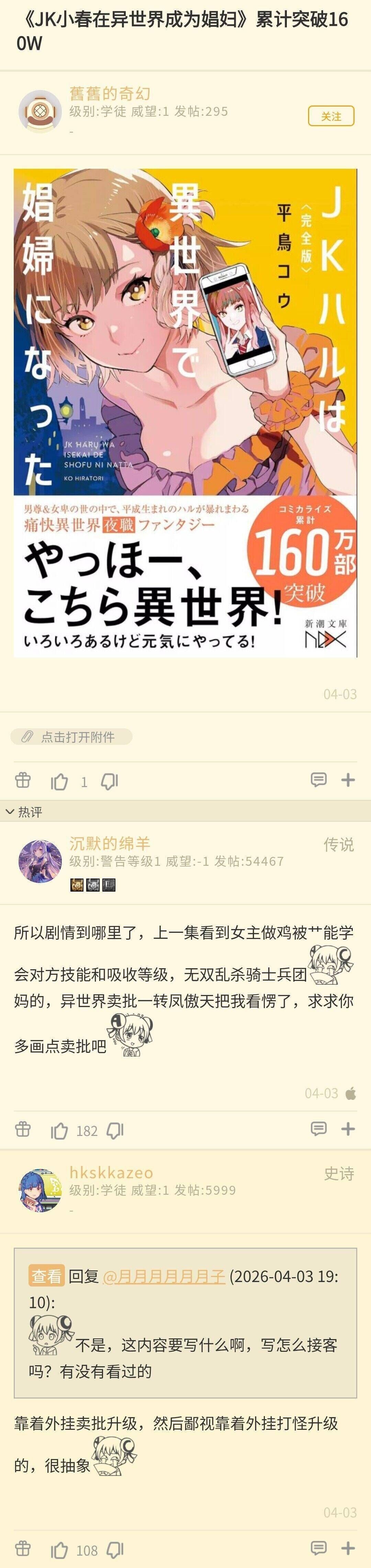Dislike the original post
Image resolution: width=371 pixels, height=1568 pixels.
click(x=110, y=781)
